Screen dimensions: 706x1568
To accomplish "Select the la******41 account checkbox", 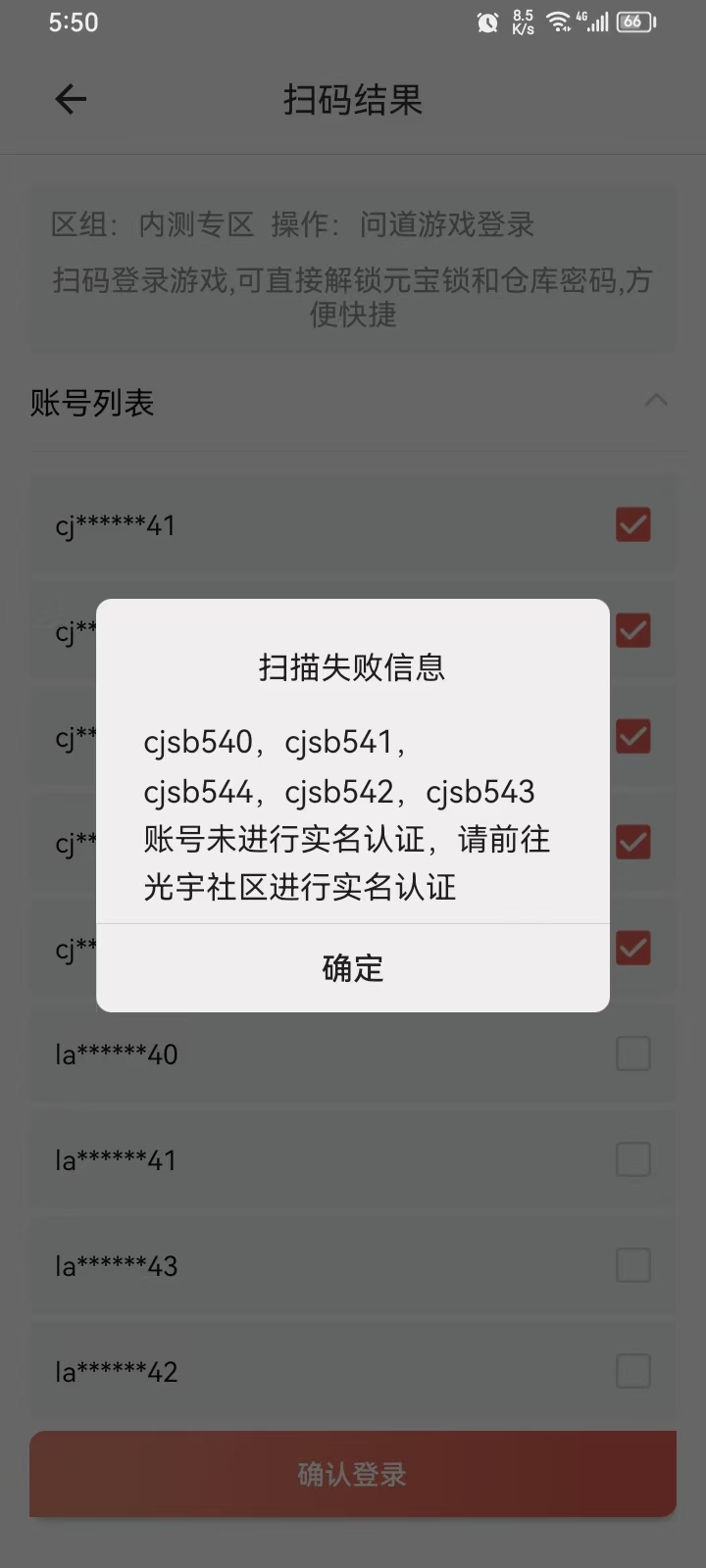I will pyautogui.click(x=632, y=1159).
